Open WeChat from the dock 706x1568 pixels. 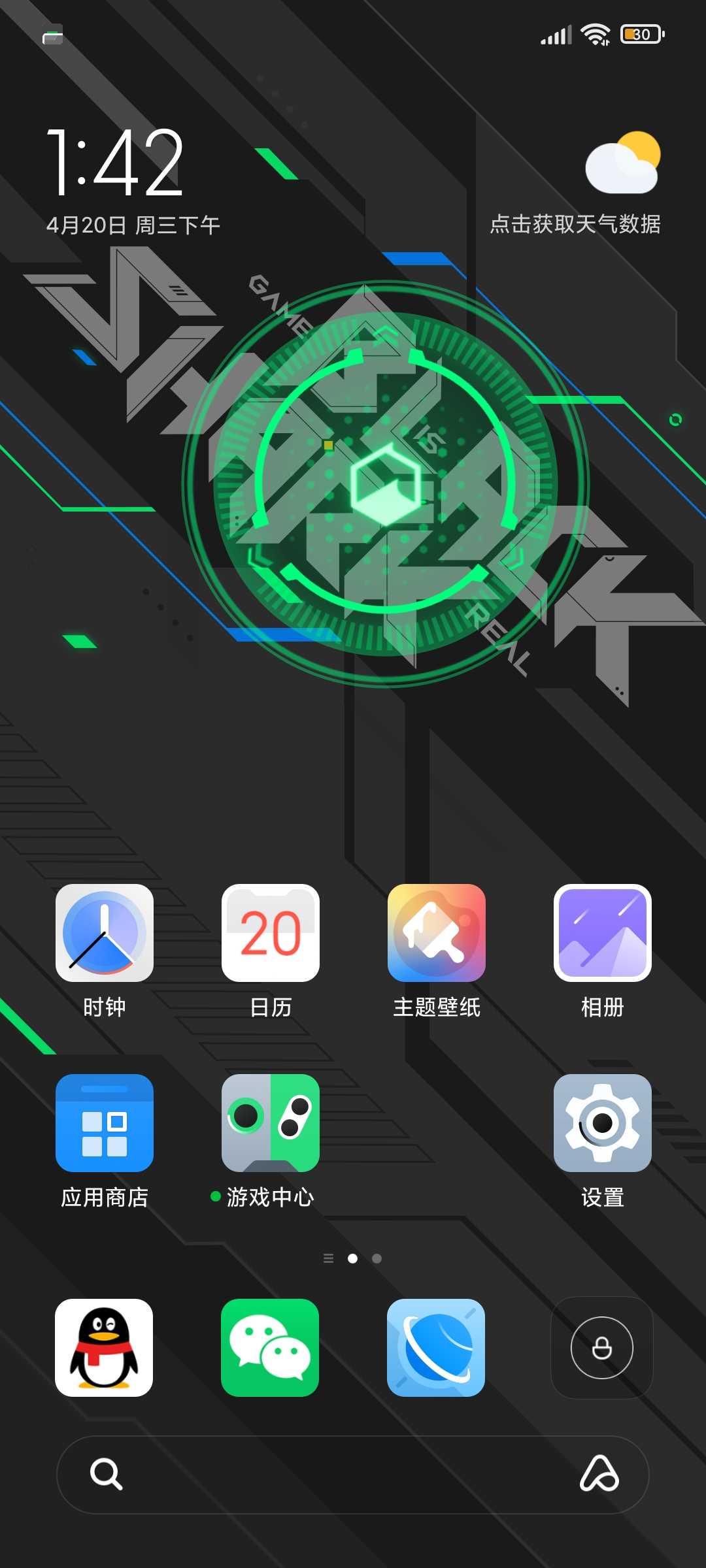(x=270, y=1347)
